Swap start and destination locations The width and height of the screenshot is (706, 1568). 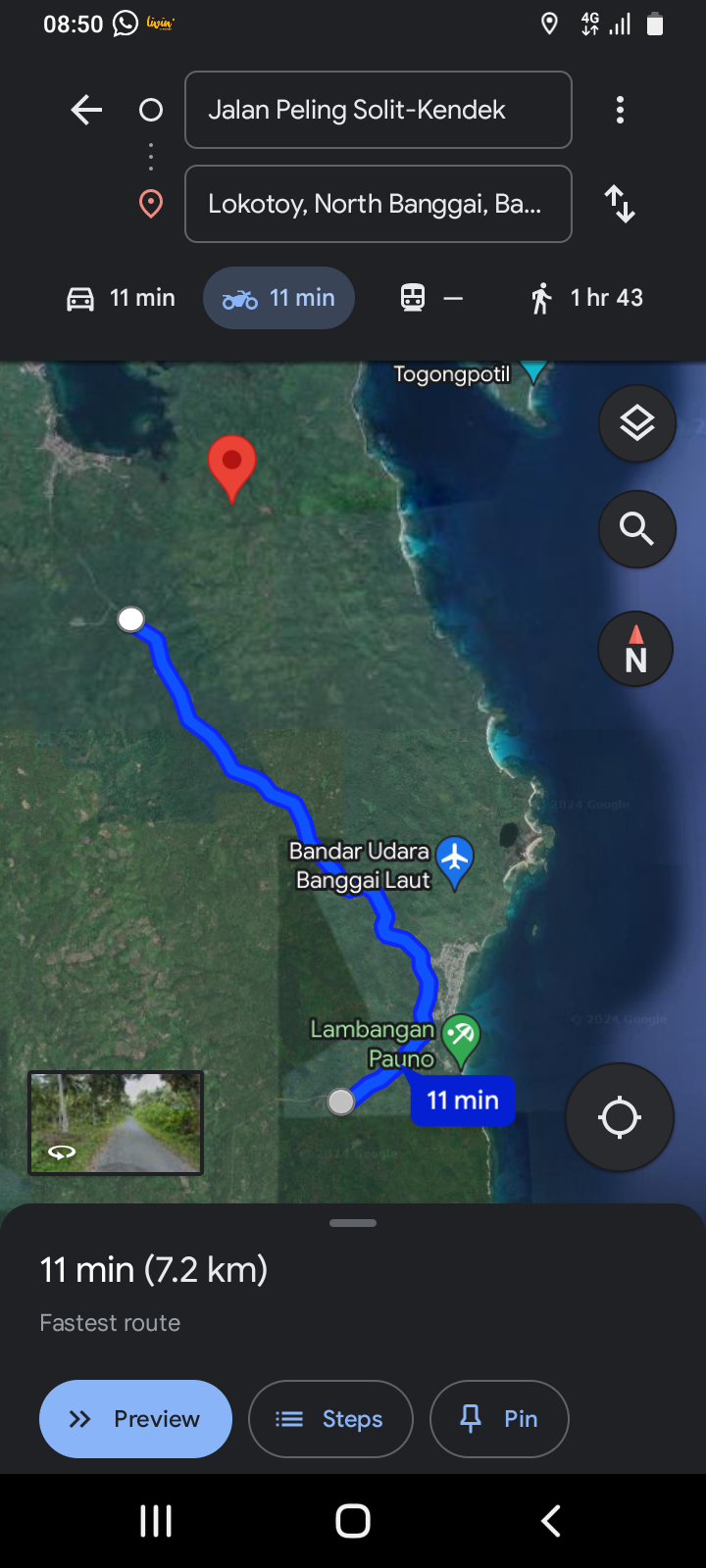tap(620, 204)
